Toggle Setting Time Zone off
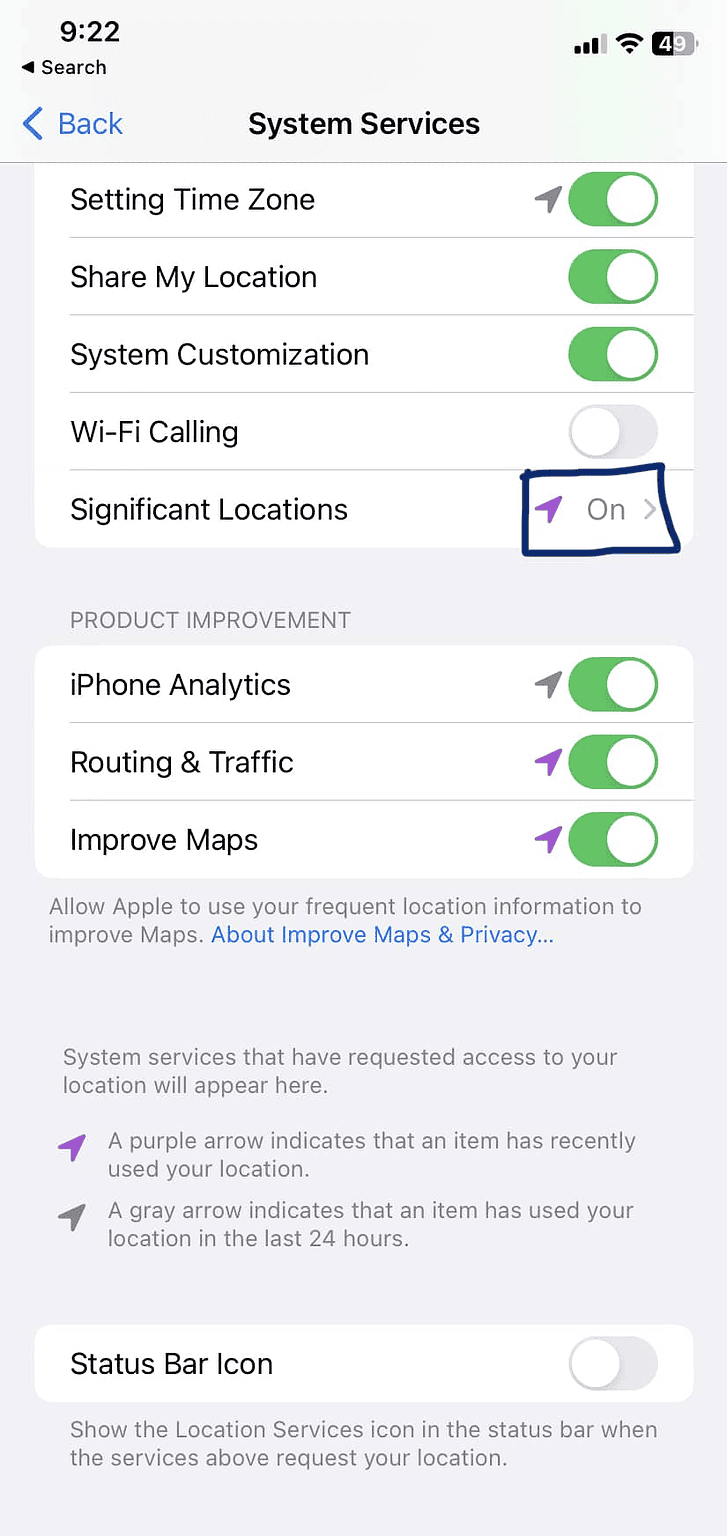The image size is (727, 1536). (x=612, y=200)
